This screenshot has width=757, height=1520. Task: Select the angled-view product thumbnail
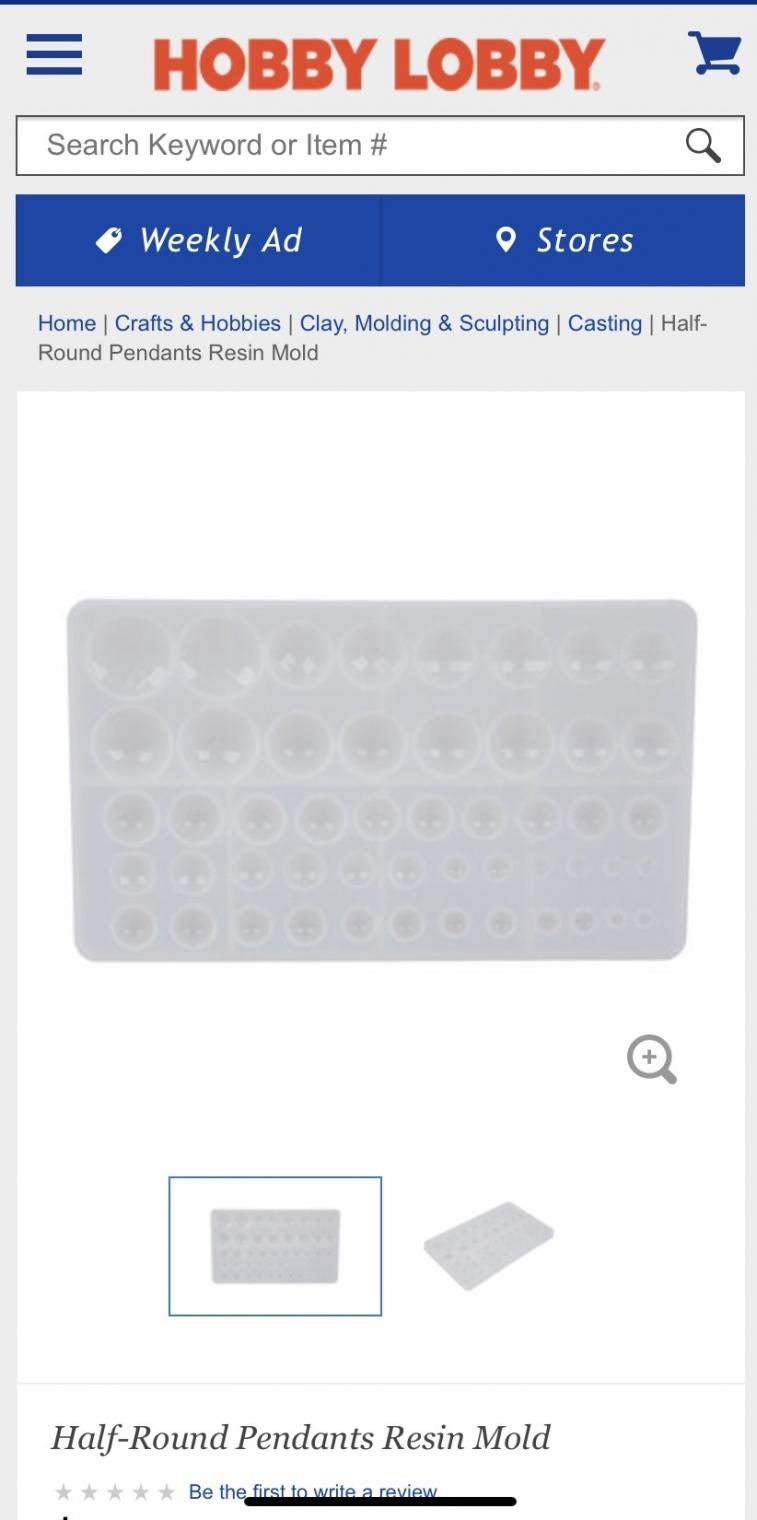pos(488,1246)
